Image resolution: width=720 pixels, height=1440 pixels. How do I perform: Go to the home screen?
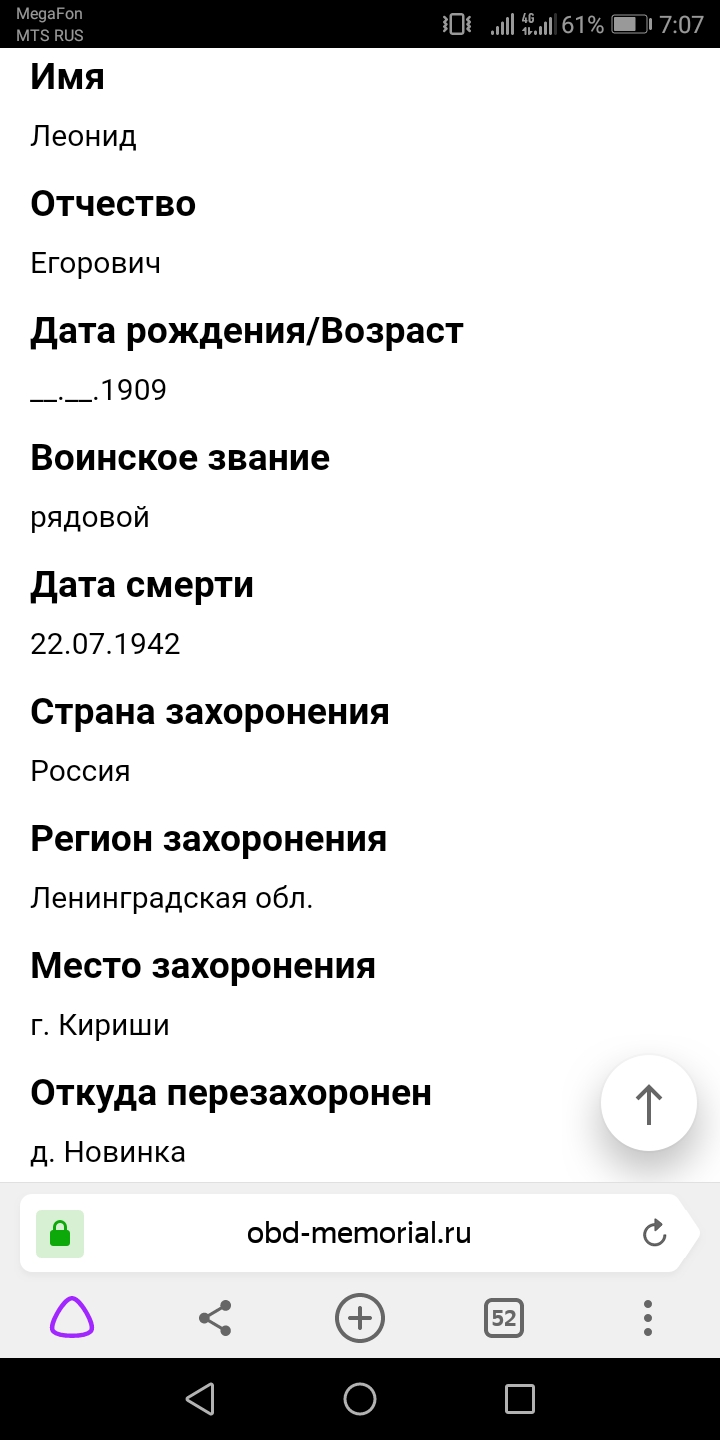(x=360, y=1399)
